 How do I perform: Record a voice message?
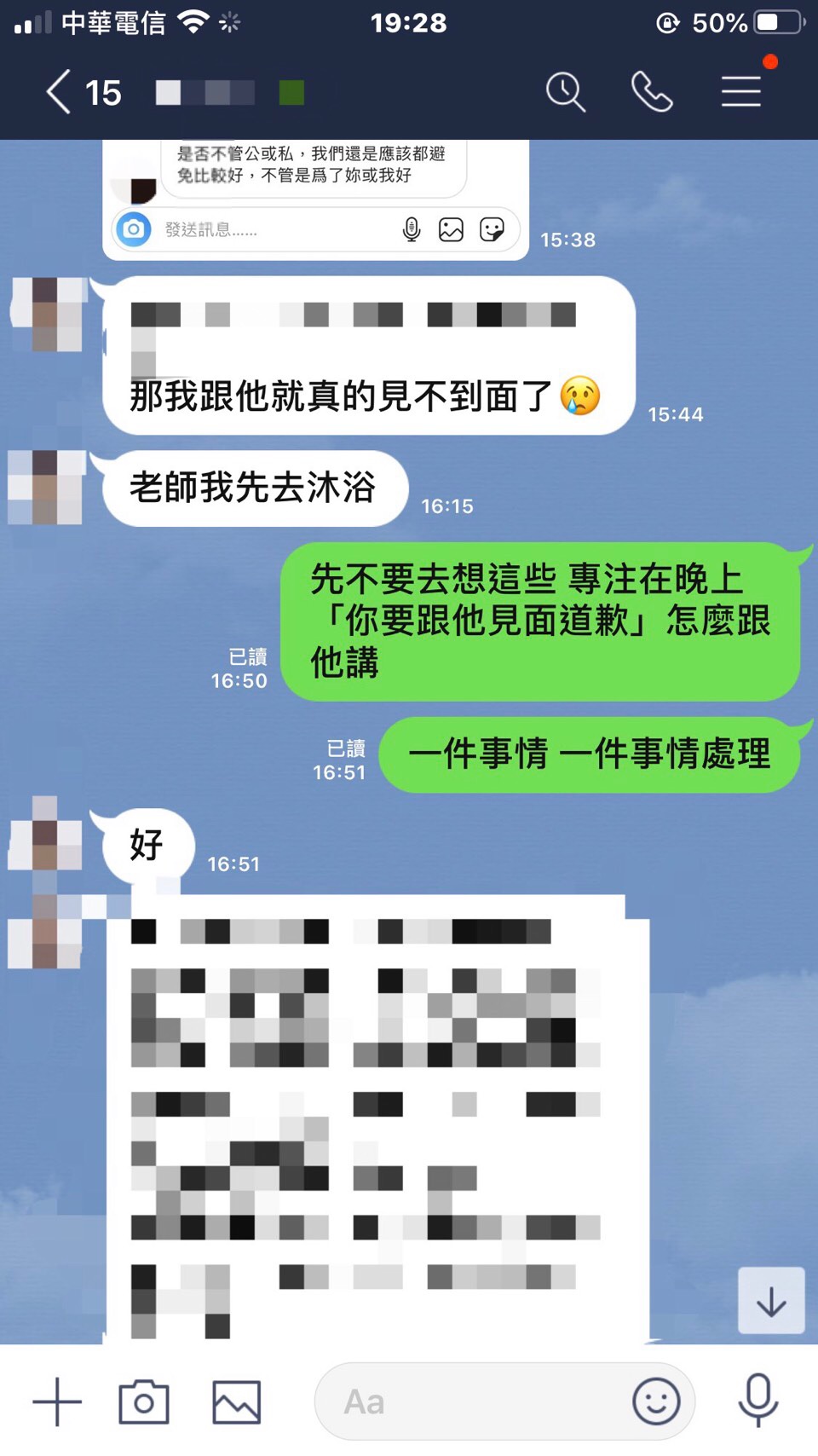coord(758,1401)
